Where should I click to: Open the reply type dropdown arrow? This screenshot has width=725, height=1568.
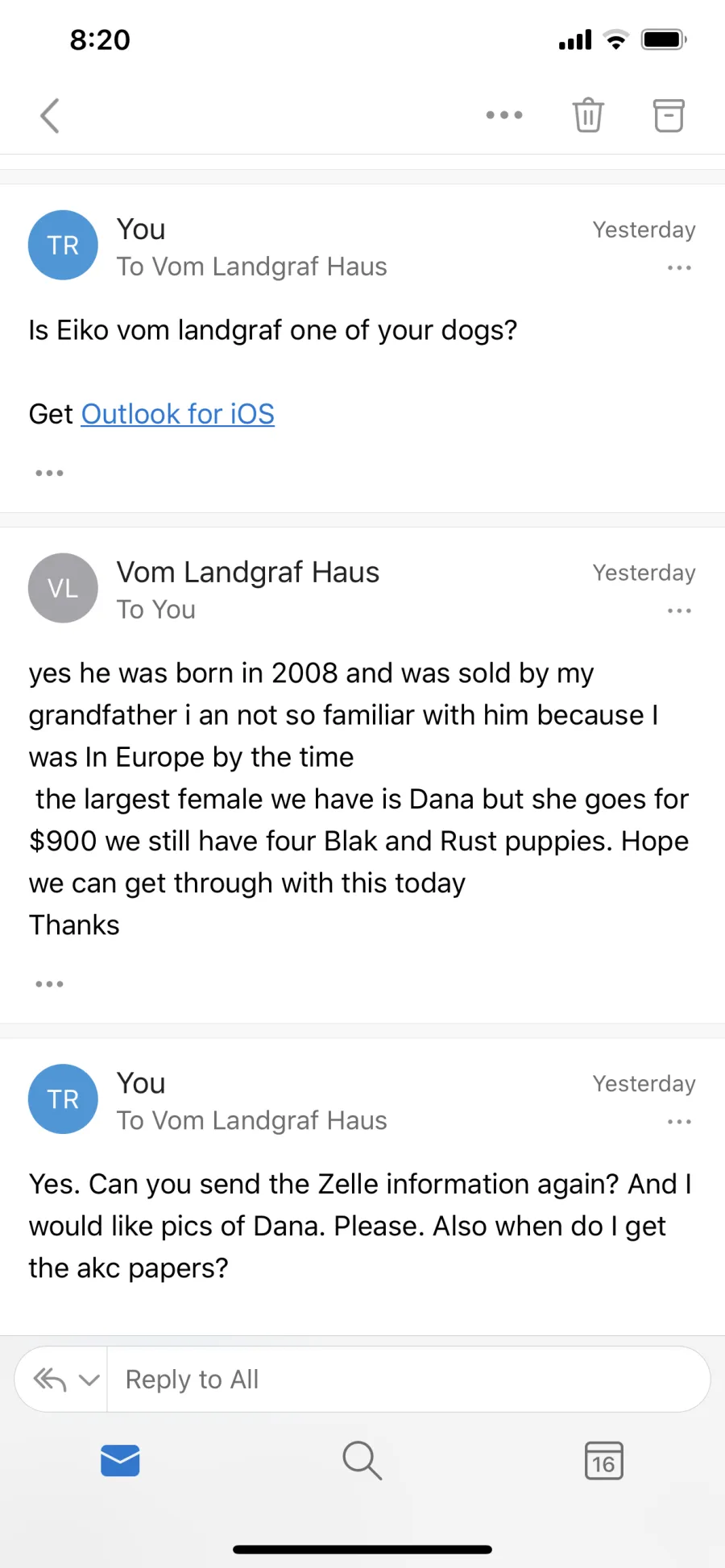pos(89,1380)
